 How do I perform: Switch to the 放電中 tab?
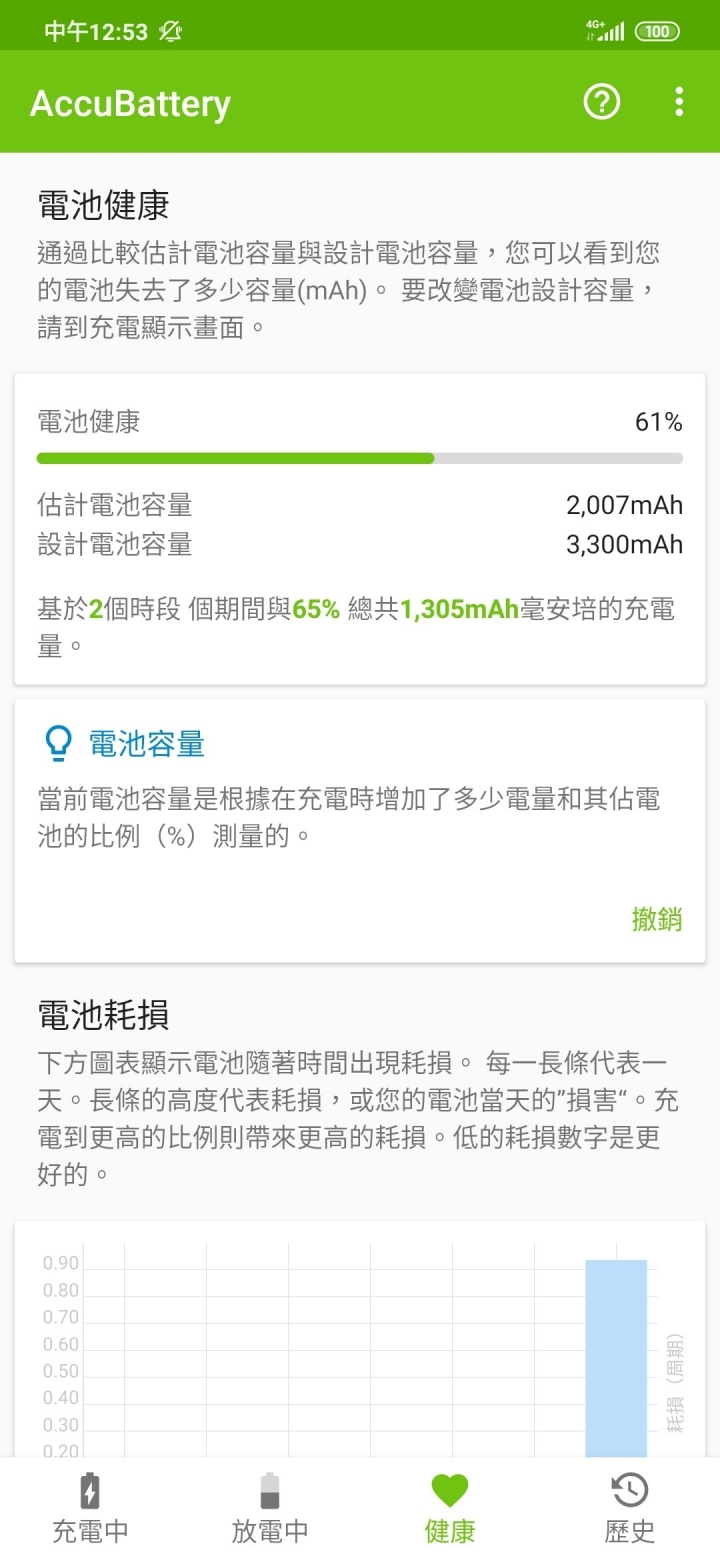point(270,1508)
